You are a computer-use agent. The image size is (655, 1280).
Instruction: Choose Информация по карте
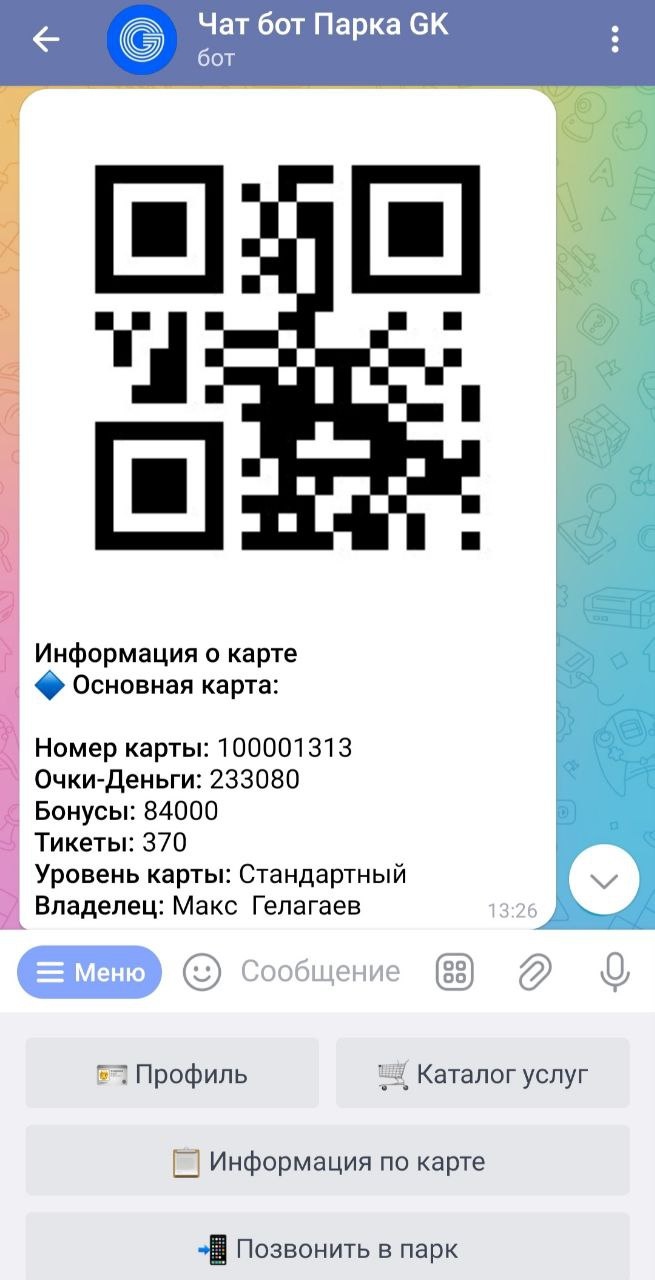click(328, 1162)
